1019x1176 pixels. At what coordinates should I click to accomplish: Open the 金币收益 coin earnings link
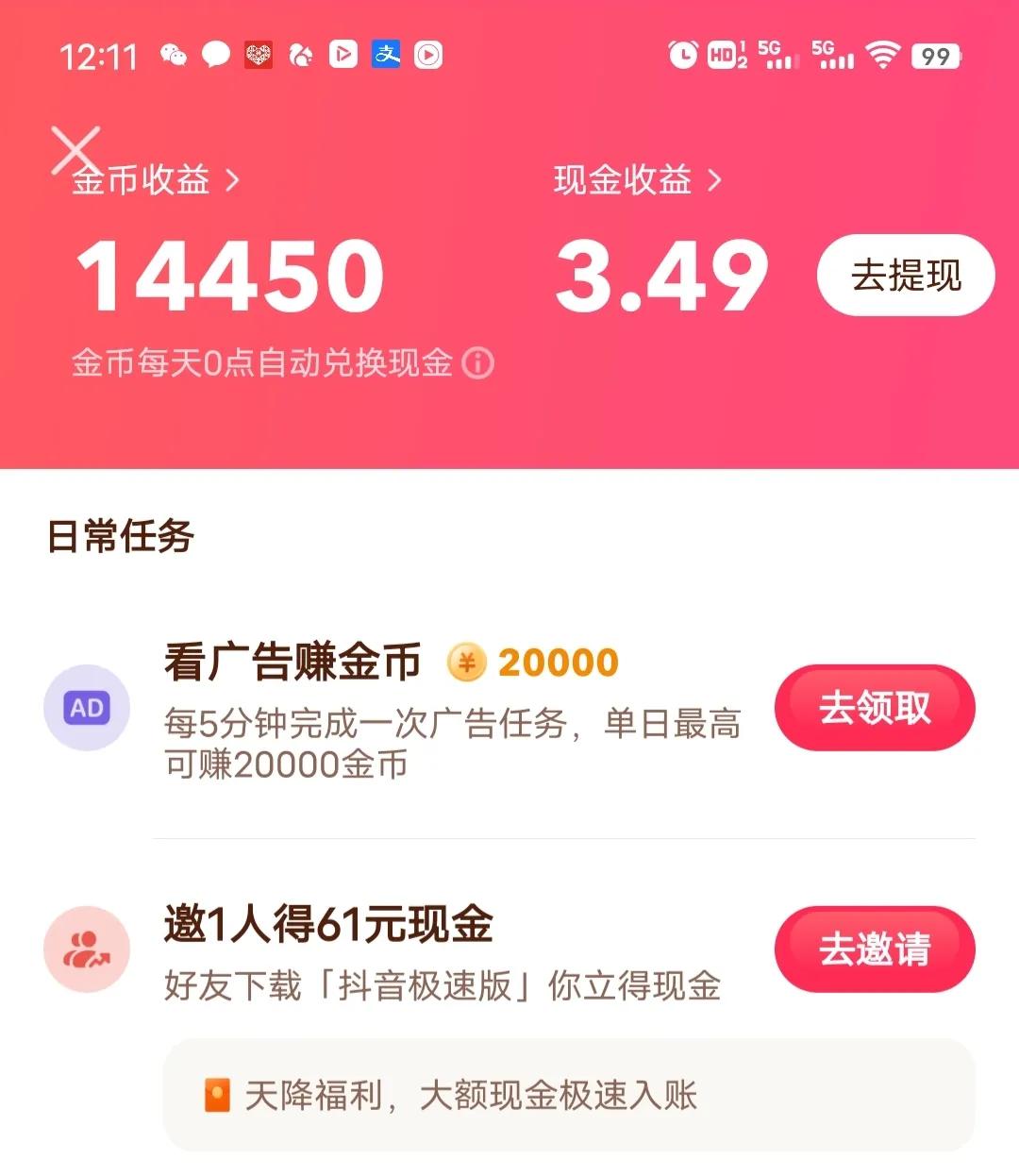pos(142,179)
